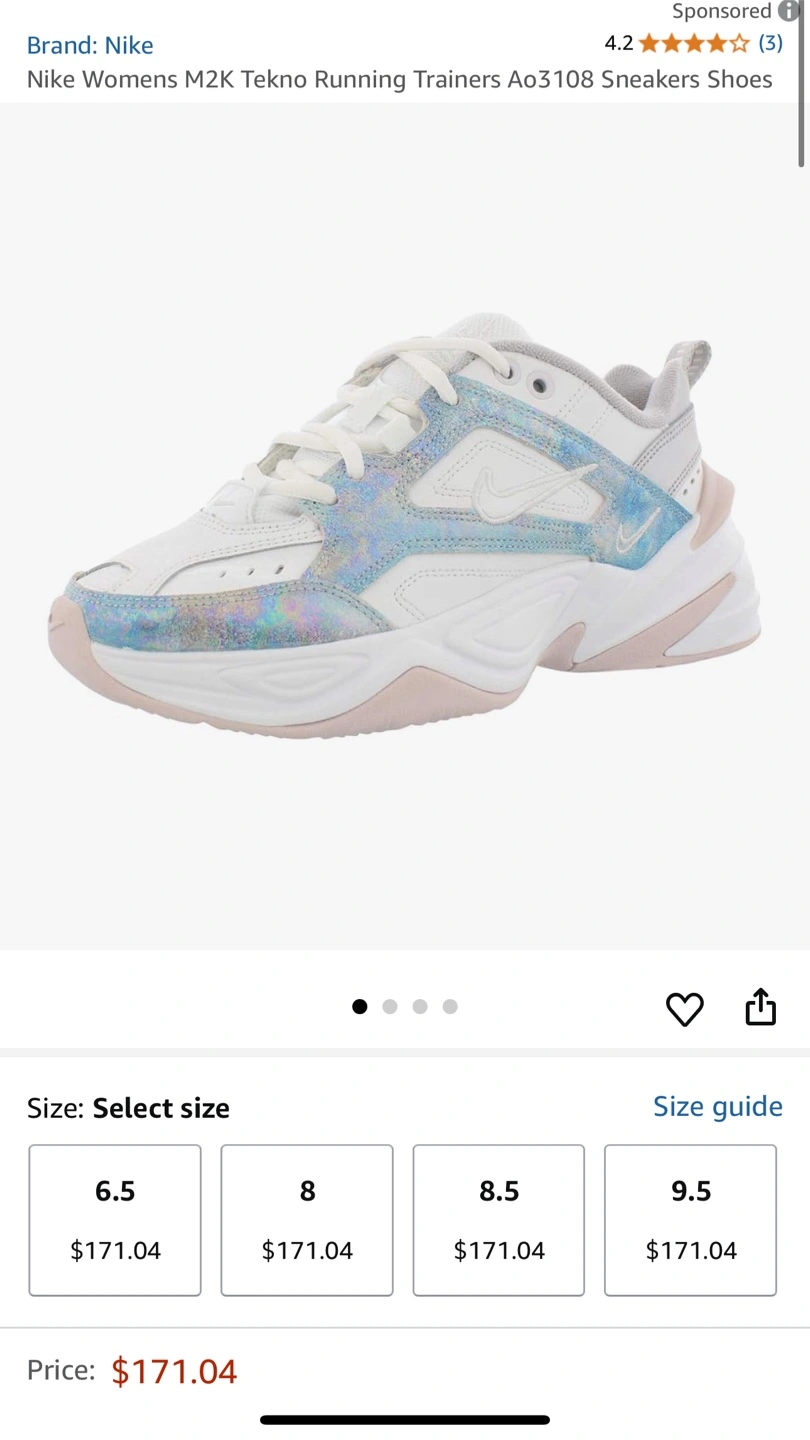Pick size 8.5
Screen dimensions: 810x1440
[499, 1220]
